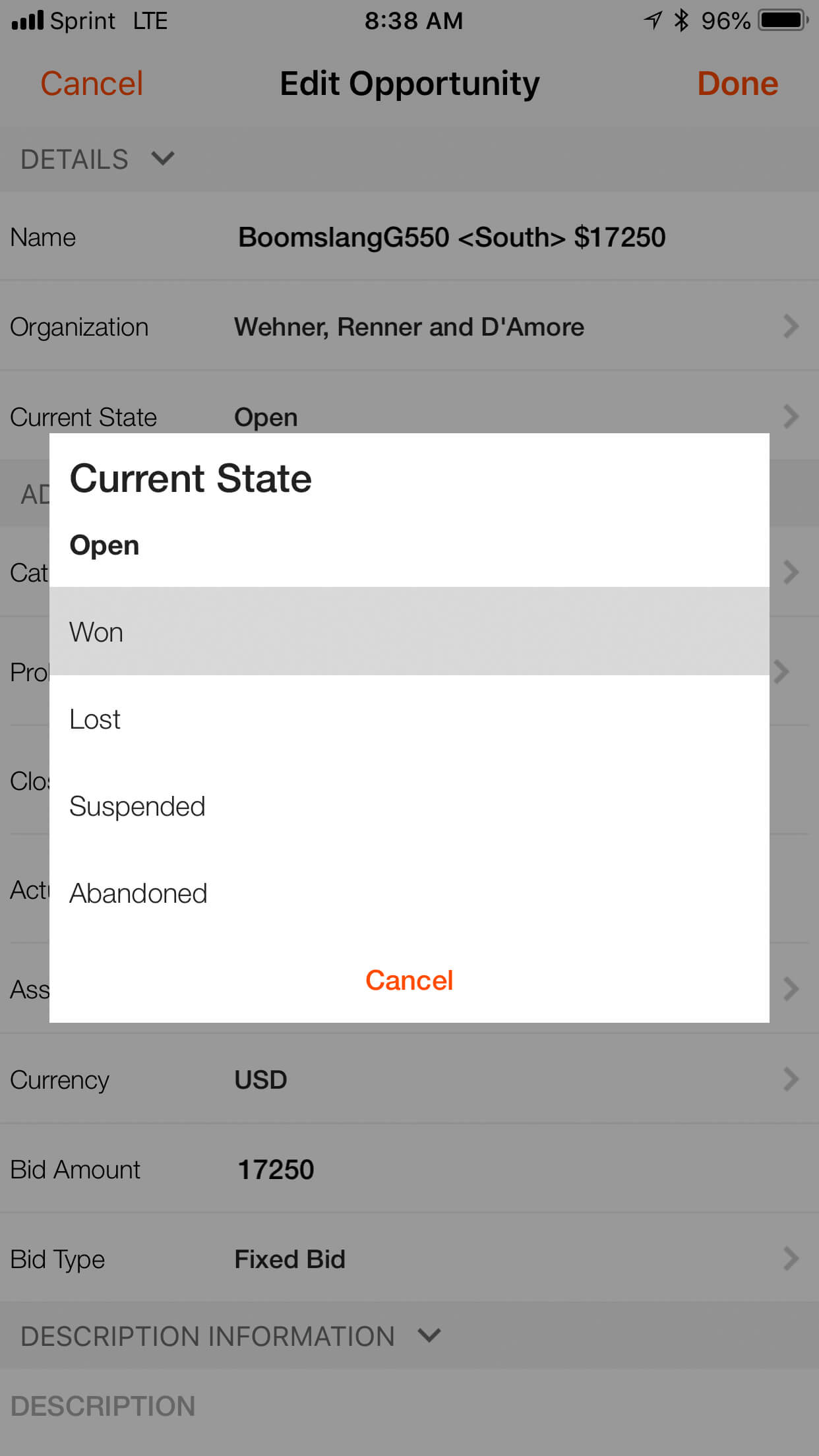
Task: Dismiss the Current State dialog with Cancel
Action: tap(409, 980)
